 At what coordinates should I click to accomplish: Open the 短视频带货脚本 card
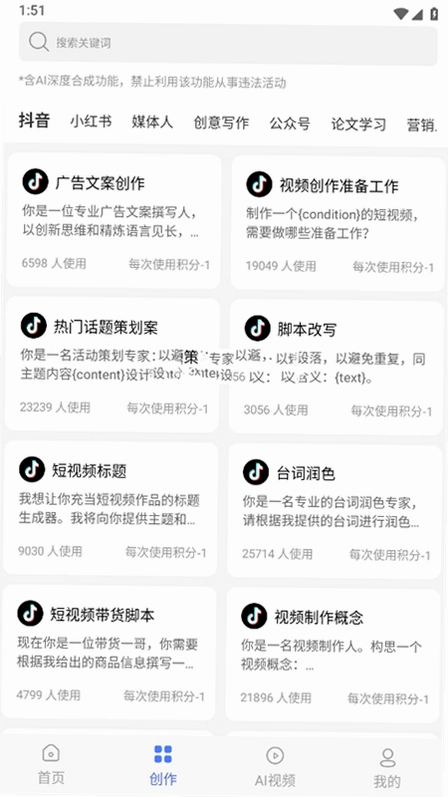[x=109, y=653]
